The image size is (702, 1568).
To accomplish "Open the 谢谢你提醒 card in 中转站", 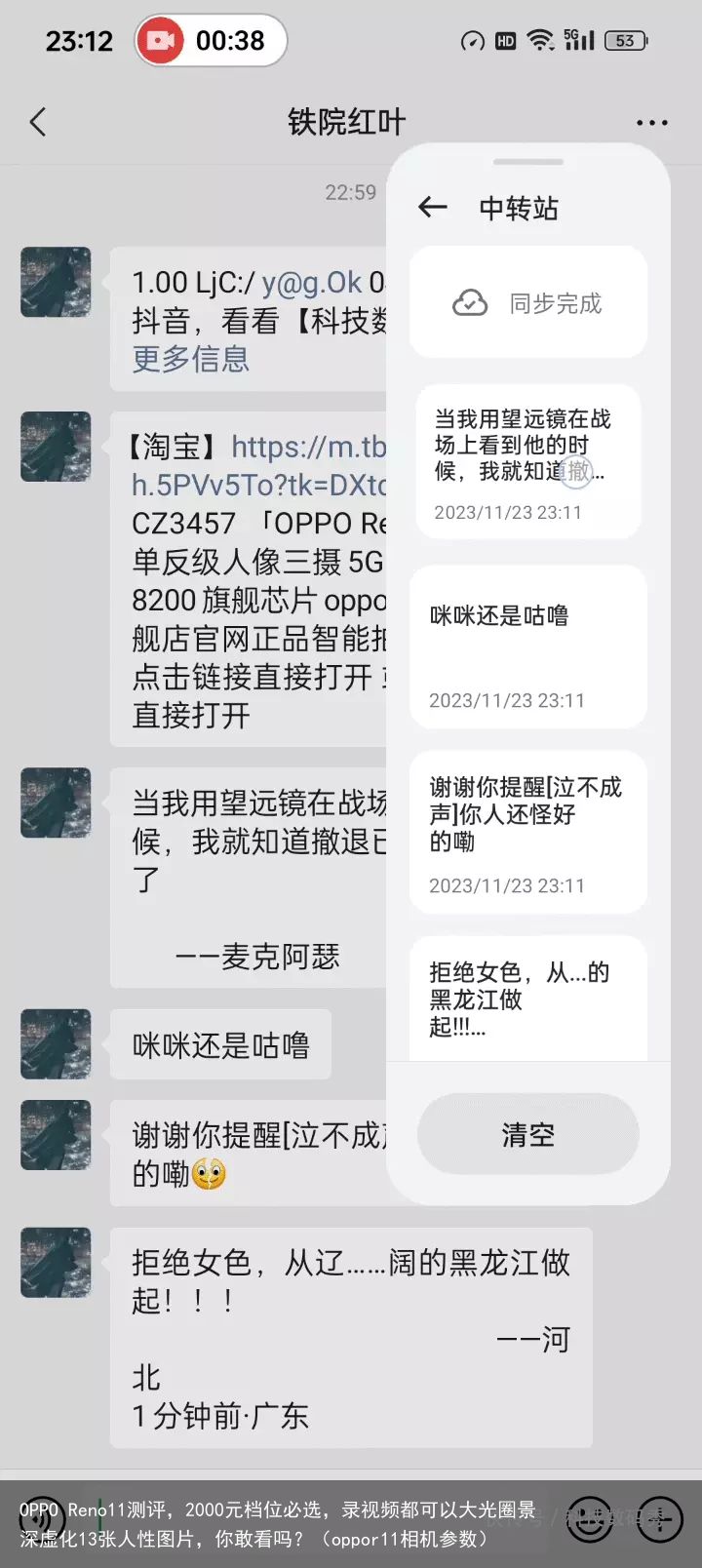I will point(527,831).
